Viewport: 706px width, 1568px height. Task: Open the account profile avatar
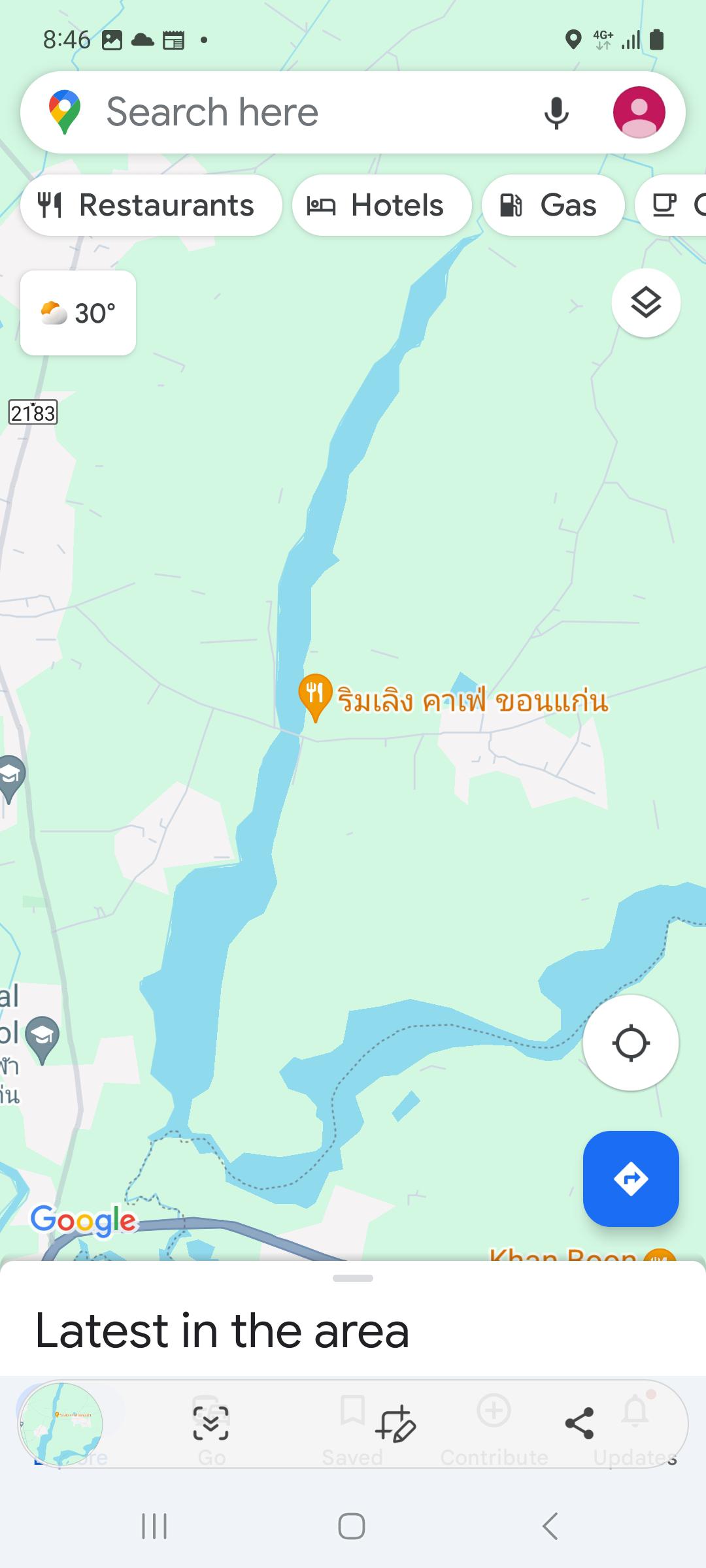coord(639,112)
